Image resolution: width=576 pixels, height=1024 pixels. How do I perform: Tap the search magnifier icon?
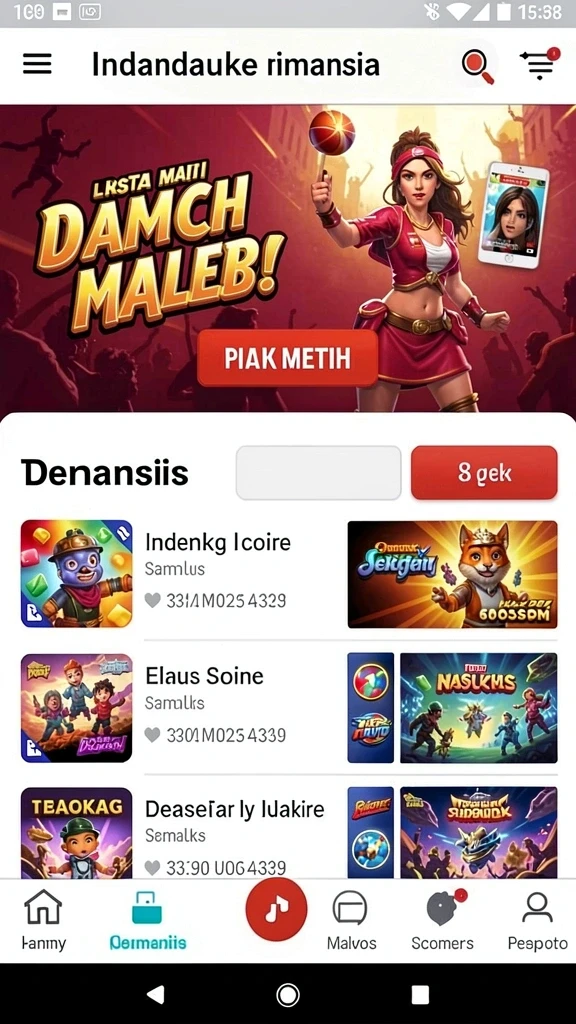[x=478, y=67]
